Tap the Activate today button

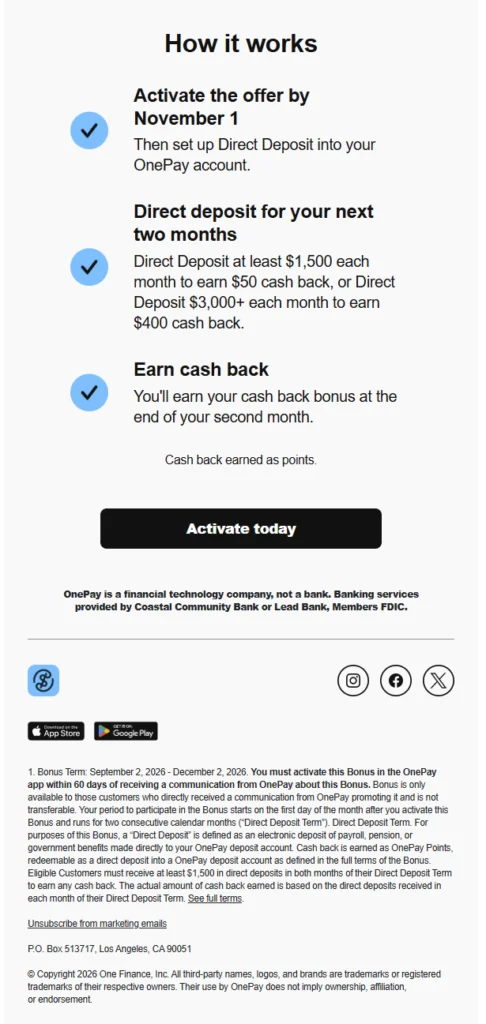click(240, 528)
